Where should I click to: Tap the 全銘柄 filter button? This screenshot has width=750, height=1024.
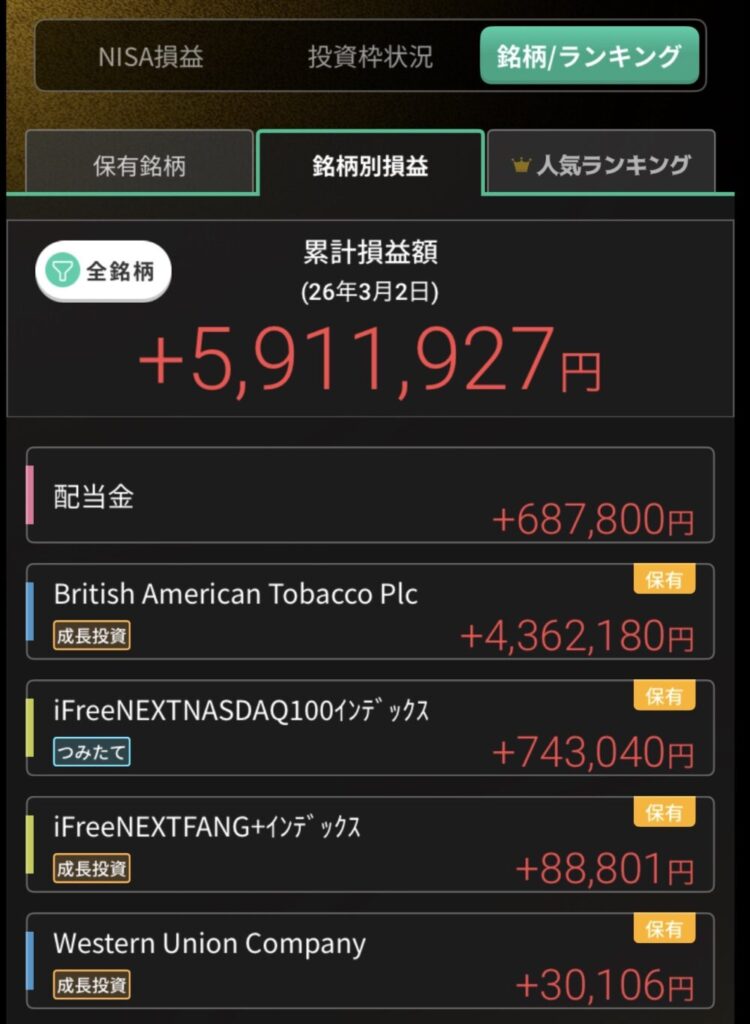(x=104, y=271)
